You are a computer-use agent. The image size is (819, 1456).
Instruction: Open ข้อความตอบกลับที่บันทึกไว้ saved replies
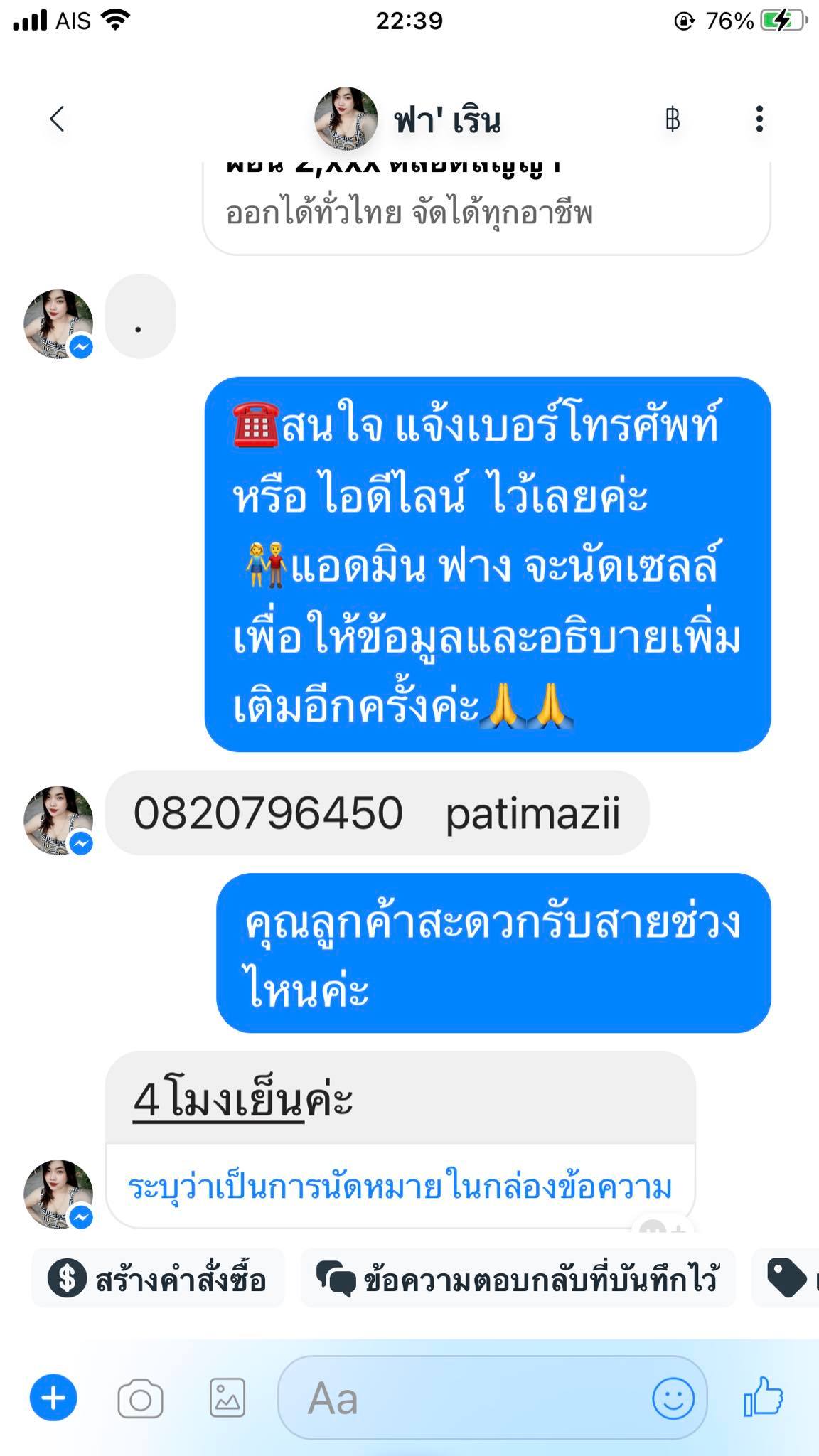point(518,1279)
